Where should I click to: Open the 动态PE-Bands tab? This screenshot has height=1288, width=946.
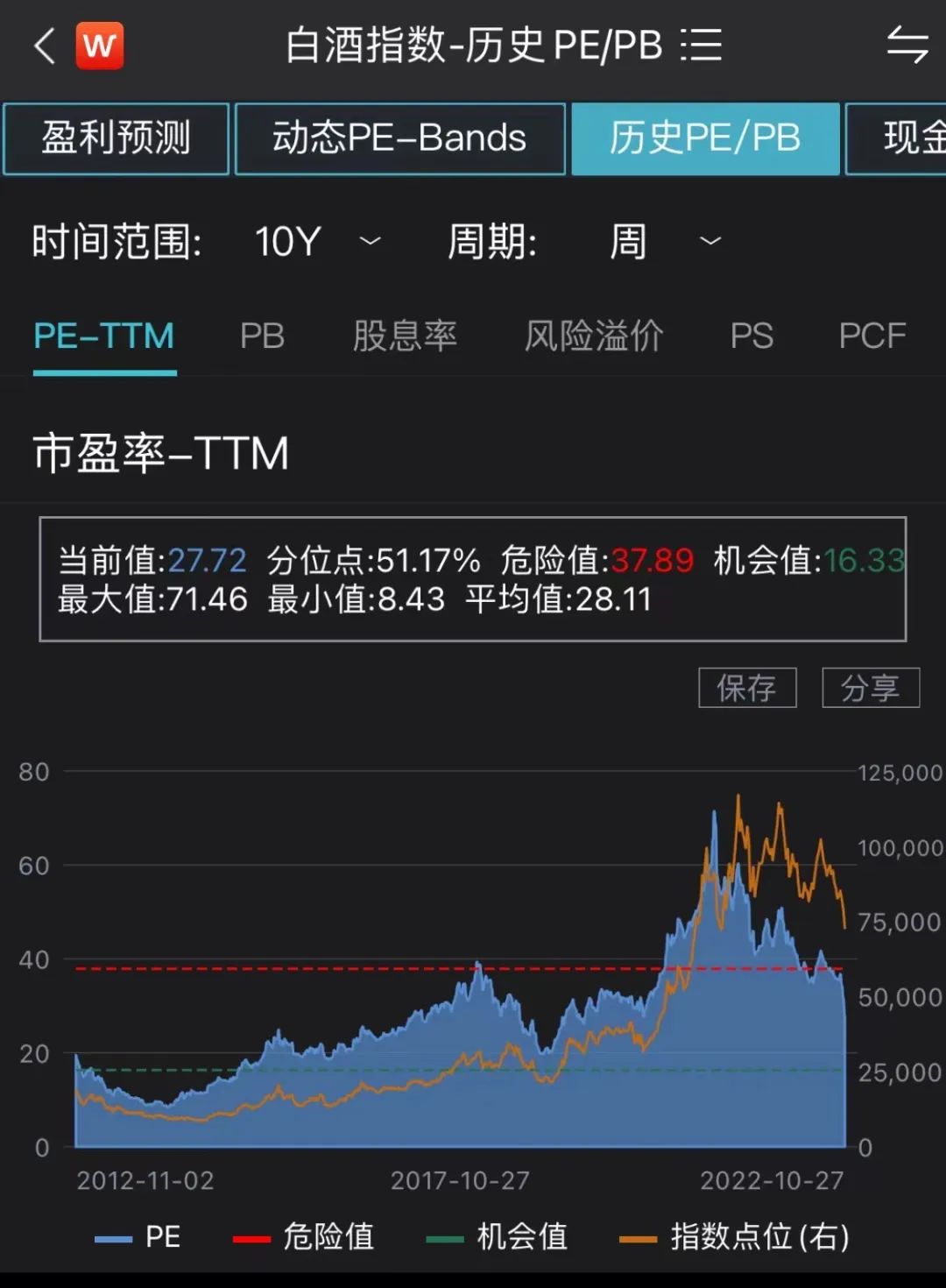coord(400,138)
